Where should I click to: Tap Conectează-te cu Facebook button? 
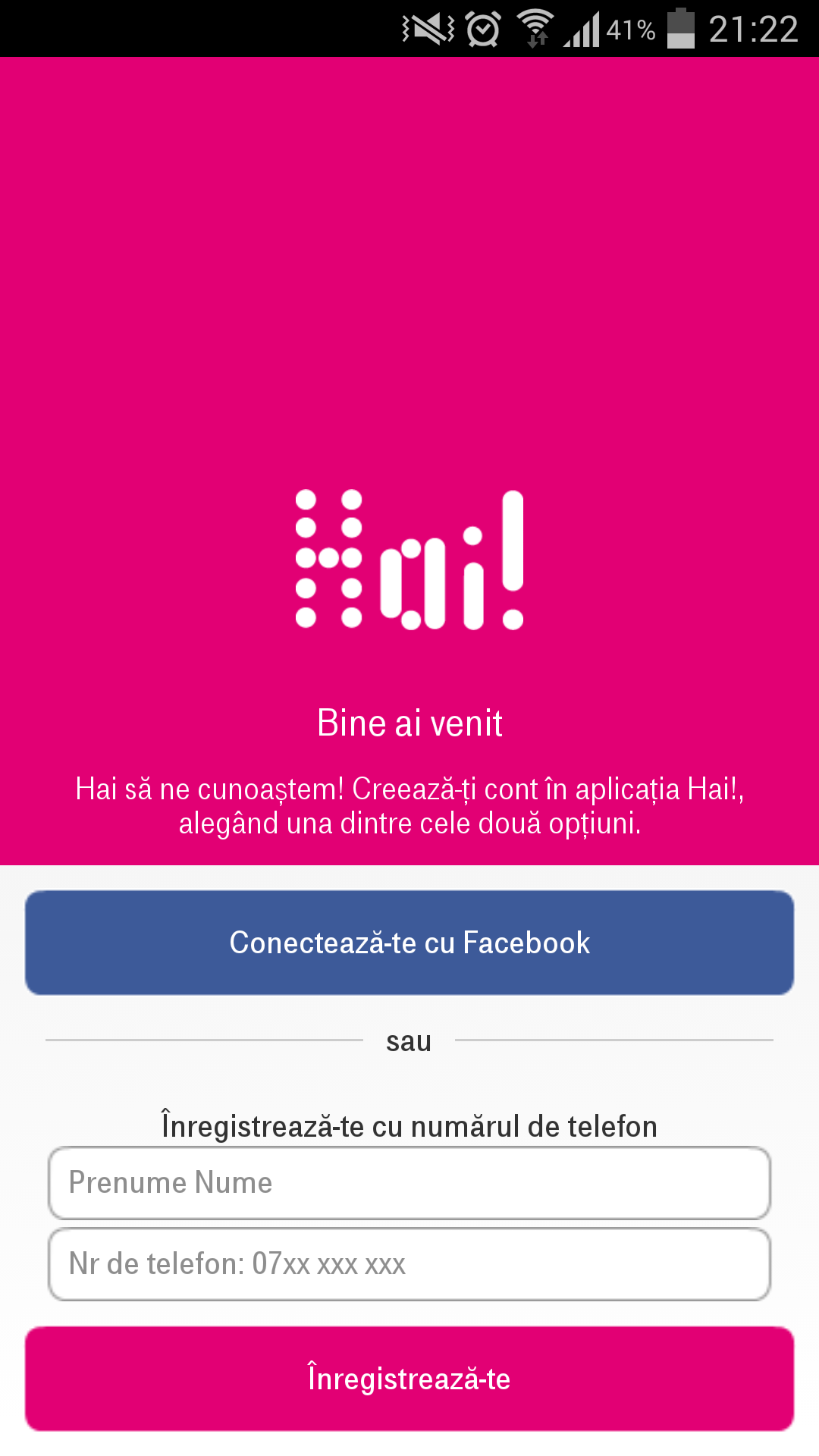point(409,943)
